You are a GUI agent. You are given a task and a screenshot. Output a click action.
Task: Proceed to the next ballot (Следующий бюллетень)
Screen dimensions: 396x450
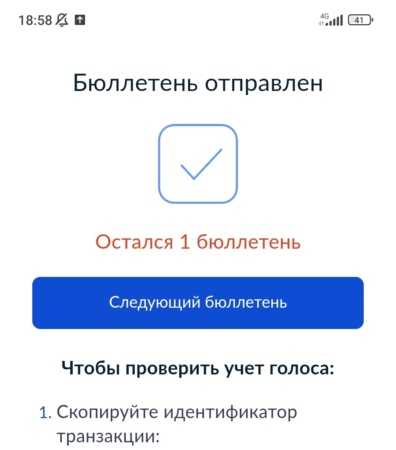coord(198,303)
